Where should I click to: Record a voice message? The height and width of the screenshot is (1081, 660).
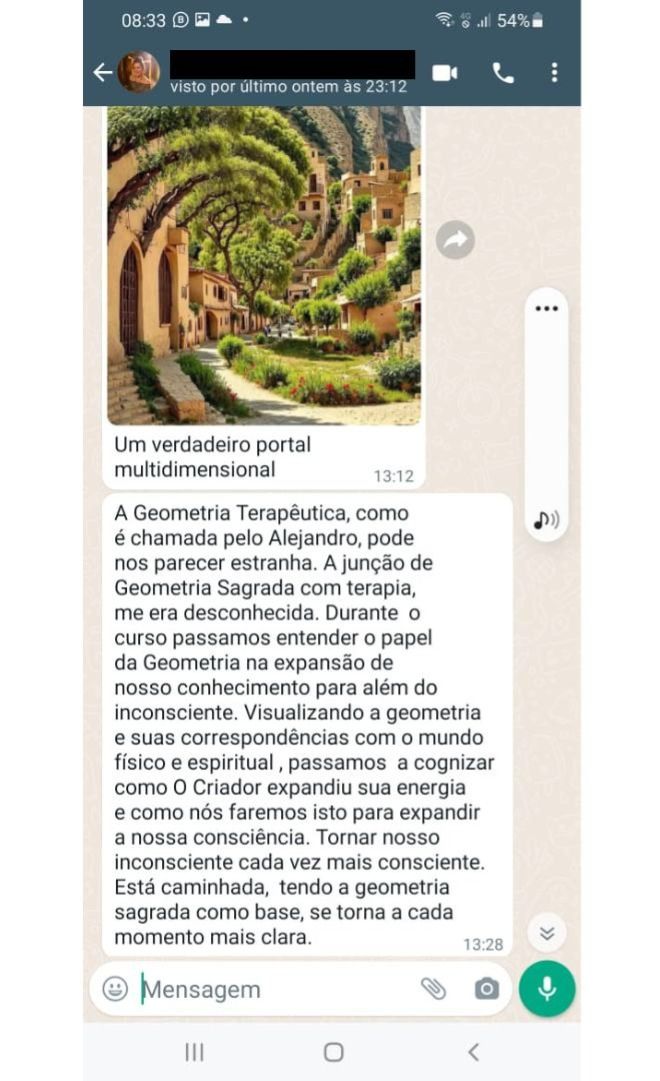pos(547,988)
